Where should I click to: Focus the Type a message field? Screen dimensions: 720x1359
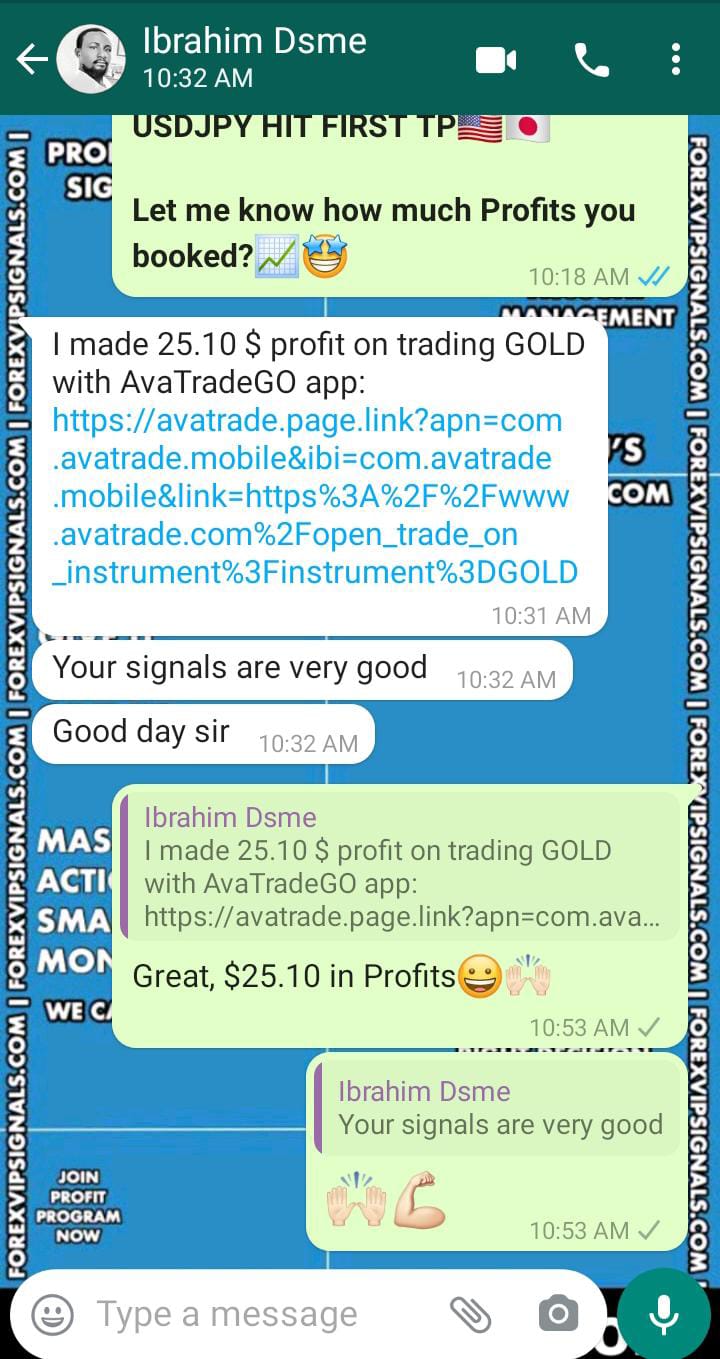tap(260, 1314)
